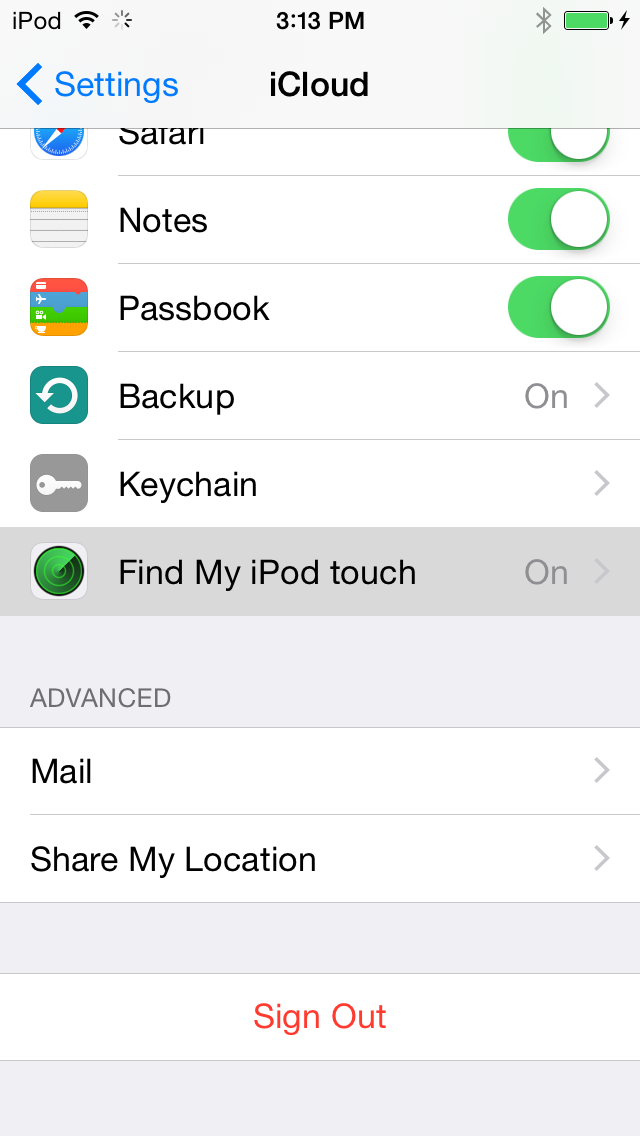Image resolution: width=640 pixels, height=1136 pixels.
Task: Sign out of iCloud
Action: tap(320, 1016)
